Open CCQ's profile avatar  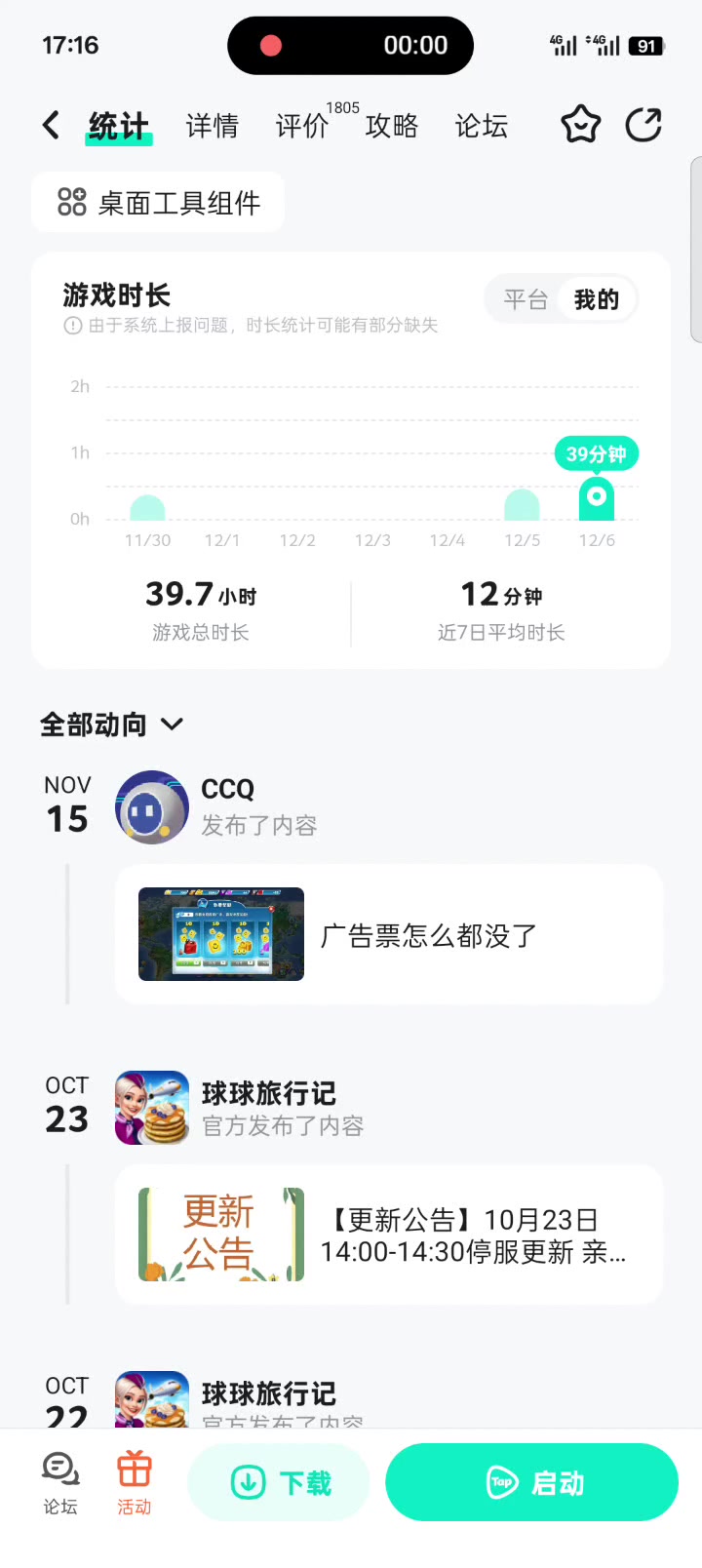tap(152, 806)
